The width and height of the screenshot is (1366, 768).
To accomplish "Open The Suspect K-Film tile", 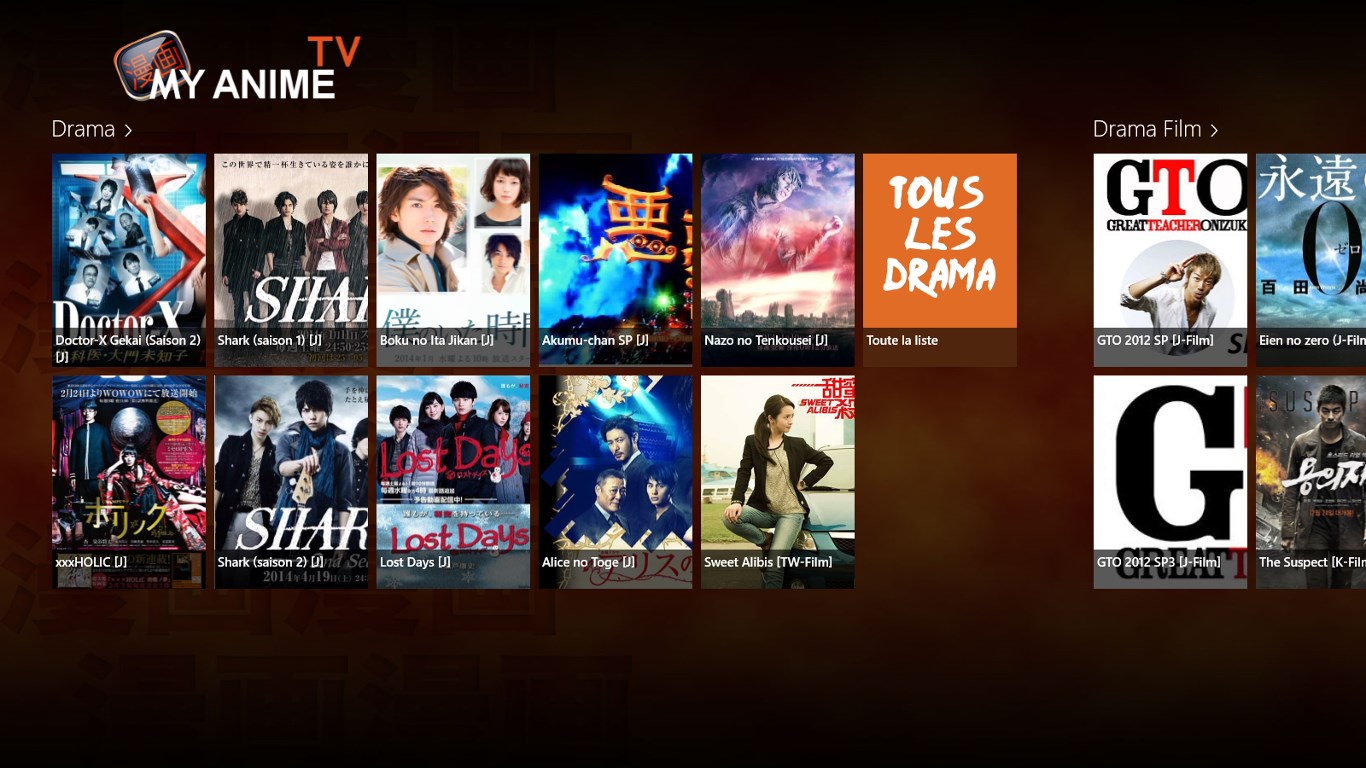I will click(1311, 481).
